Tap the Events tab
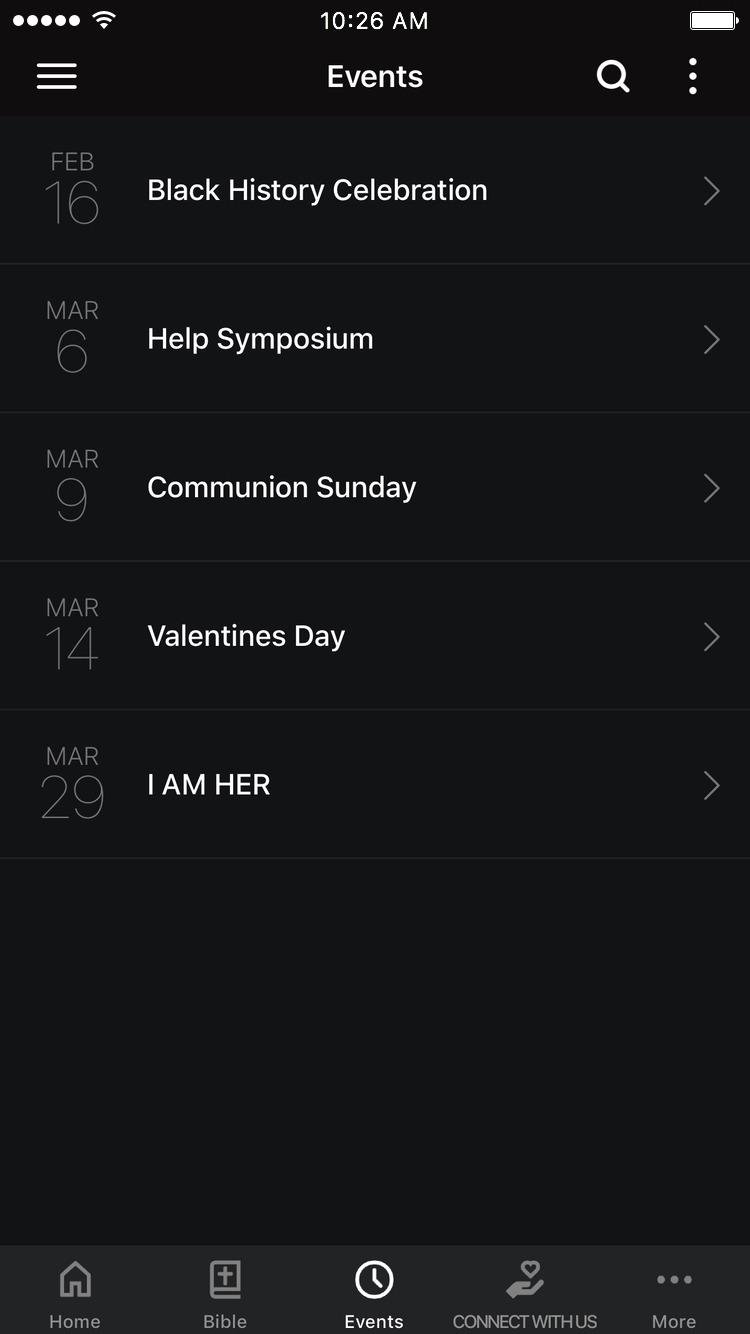This screenshot has height=1334, width=750. coord(374,1293)
